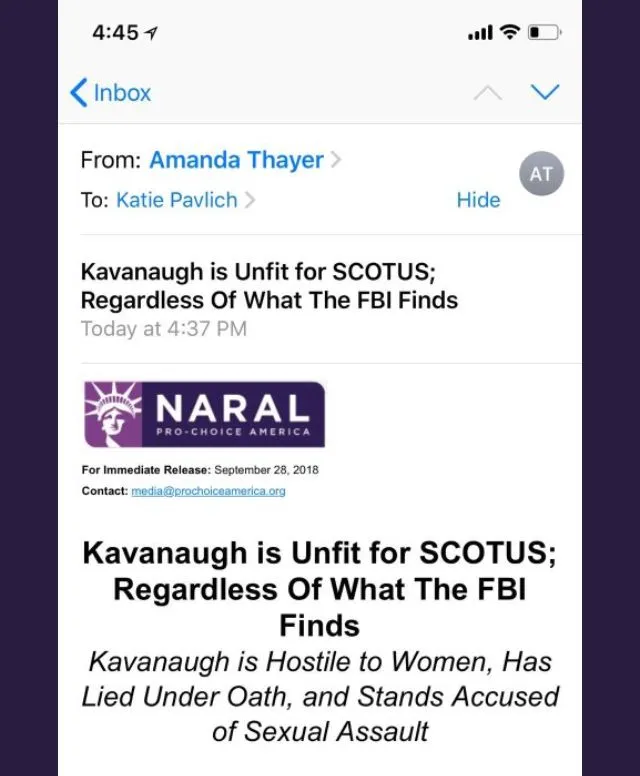Jump to the previous message arrow
640x776 pixels.
(487, 93)
